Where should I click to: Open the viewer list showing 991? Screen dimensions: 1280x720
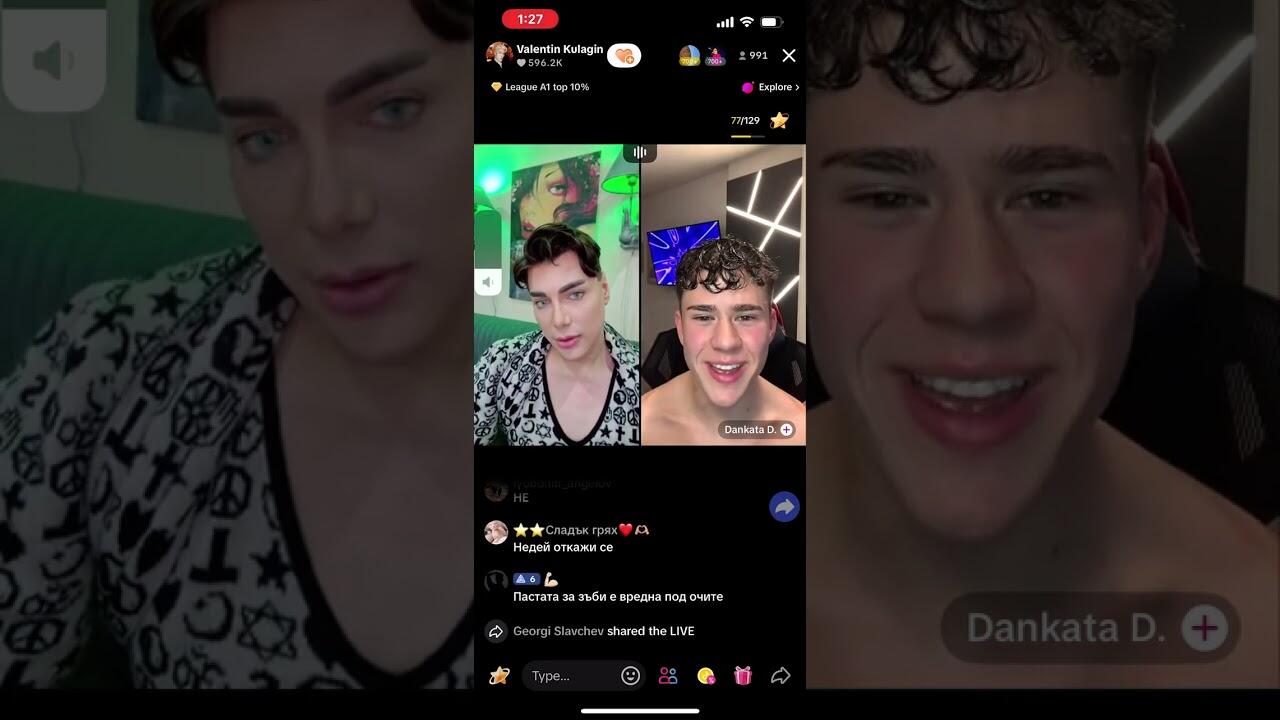[753, 56]
